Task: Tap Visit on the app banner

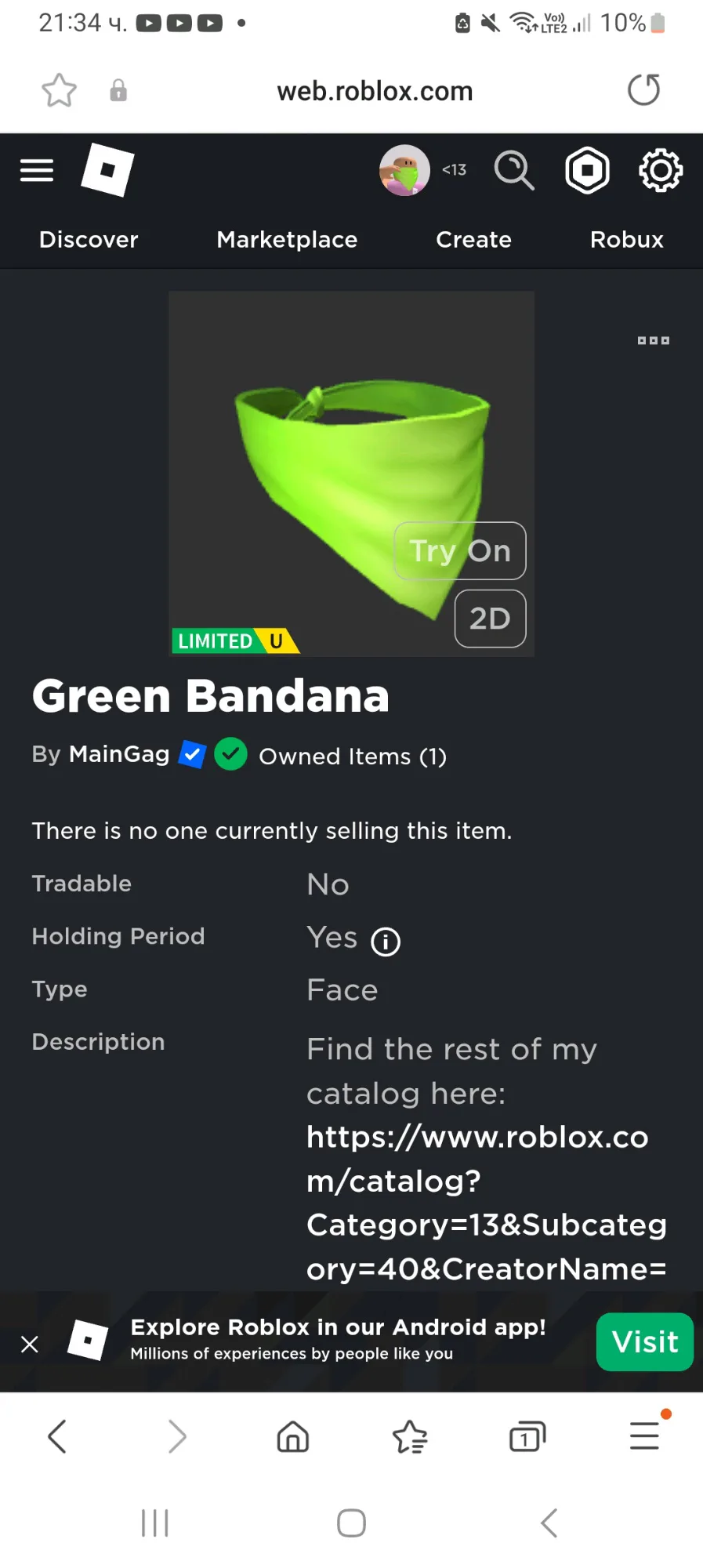Action: 644,1341
